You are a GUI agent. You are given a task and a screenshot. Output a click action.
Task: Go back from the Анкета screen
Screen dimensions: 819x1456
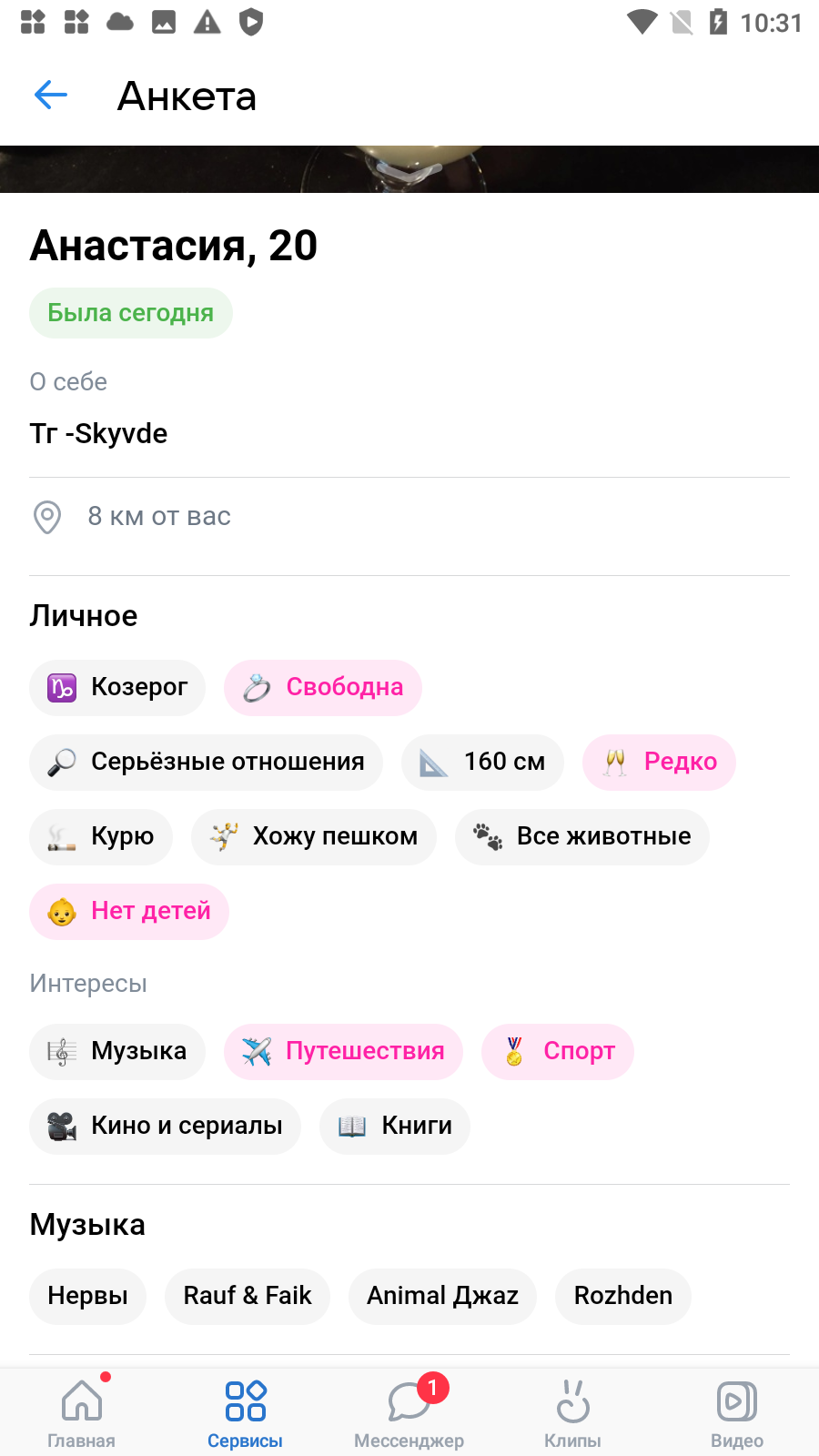pyautogui.click(x=51, y=95)
